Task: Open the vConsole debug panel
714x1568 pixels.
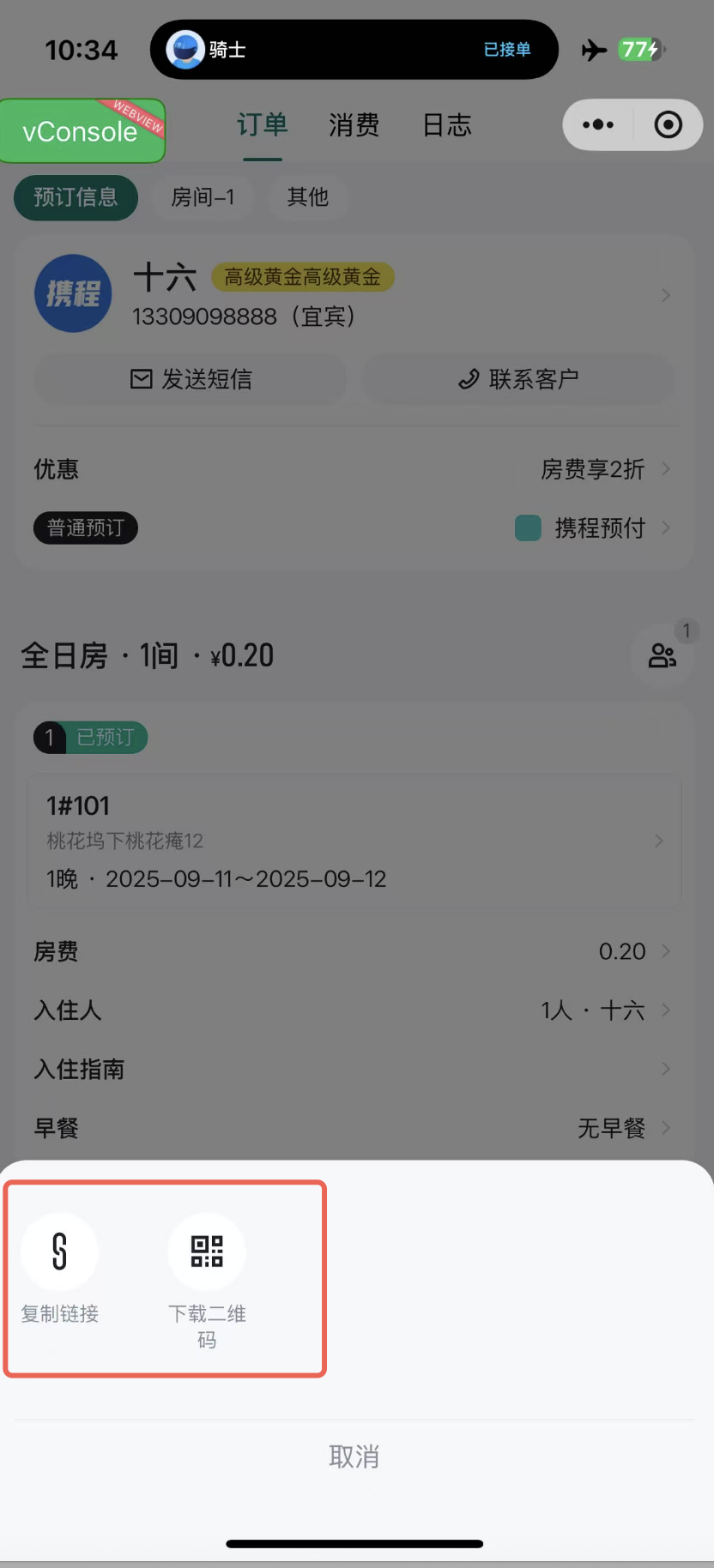Action: (x=82, y=131)
